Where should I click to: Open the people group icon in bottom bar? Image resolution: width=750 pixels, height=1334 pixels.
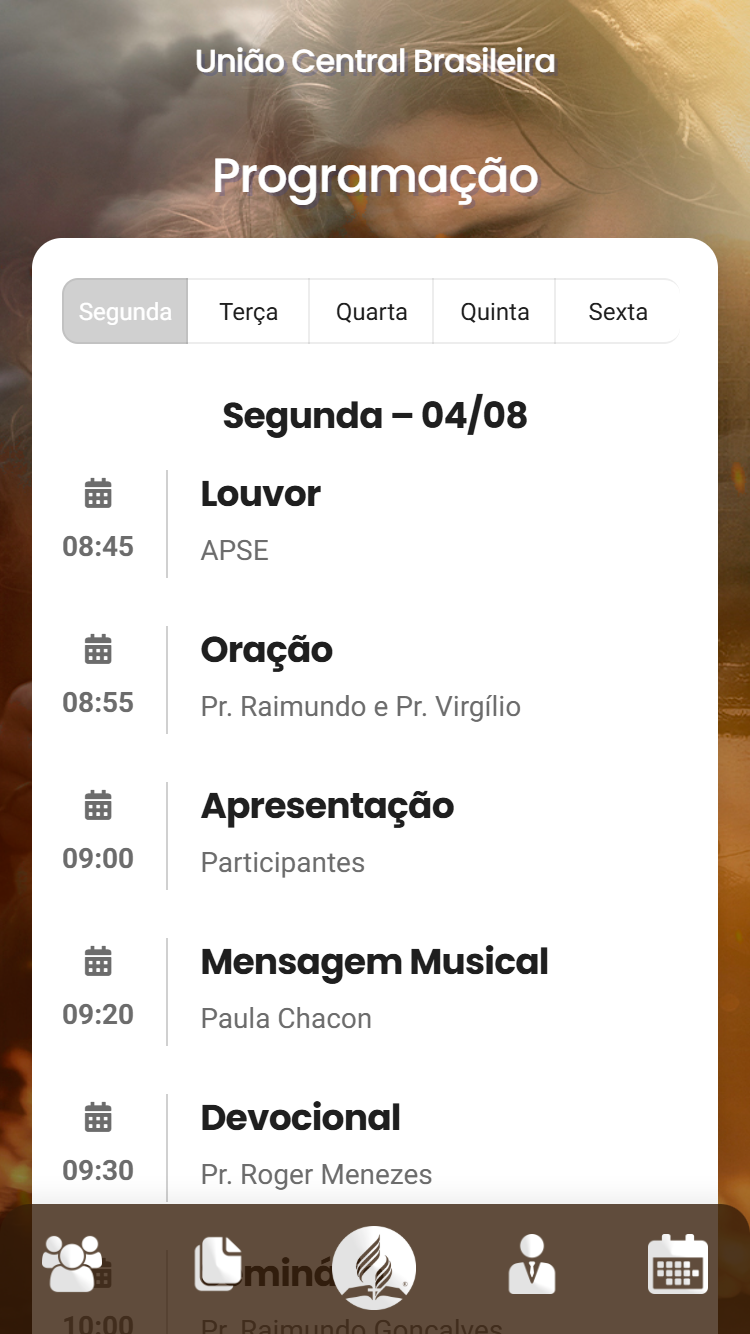[72, 1264]
